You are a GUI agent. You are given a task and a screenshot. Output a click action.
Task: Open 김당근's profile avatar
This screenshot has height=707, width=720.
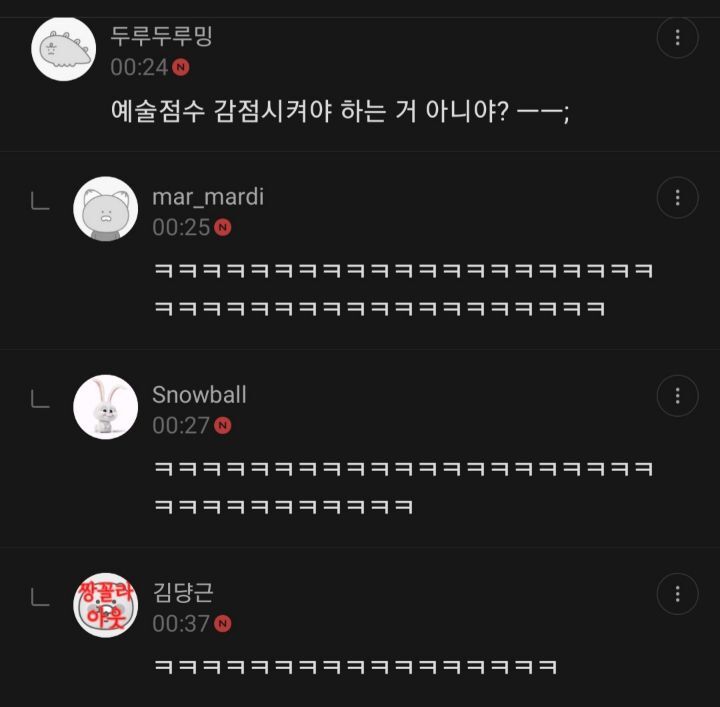coord(105,604)
